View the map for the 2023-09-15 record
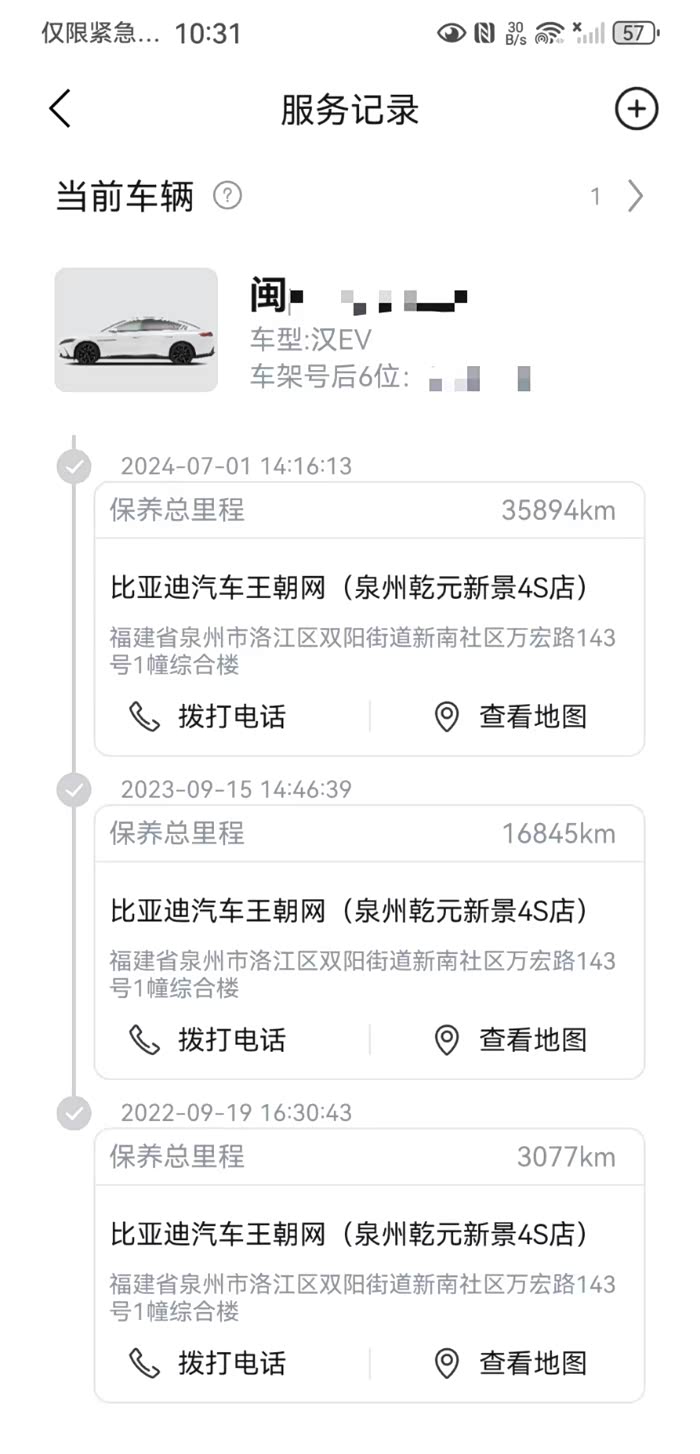This screenshot has height=1454, width=700. pos(510,1040)
